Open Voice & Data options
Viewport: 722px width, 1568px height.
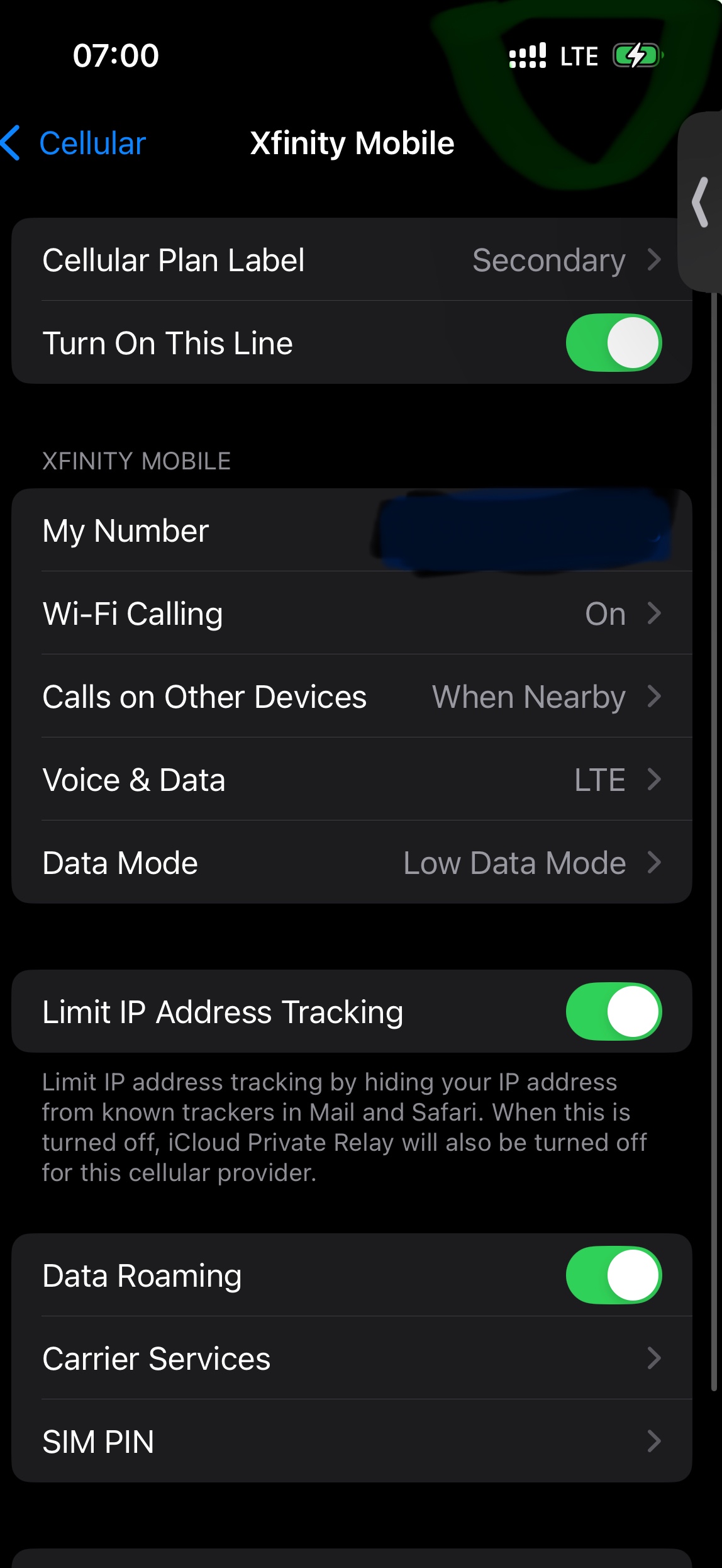coord(351,780)
